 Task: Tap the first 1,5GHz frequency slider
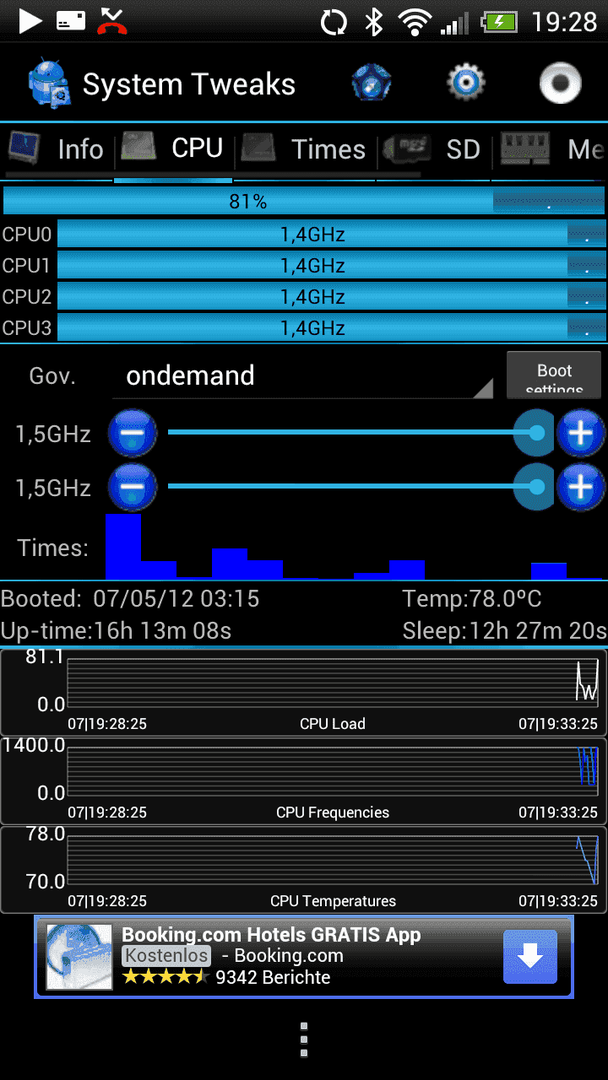click(357, 433)
